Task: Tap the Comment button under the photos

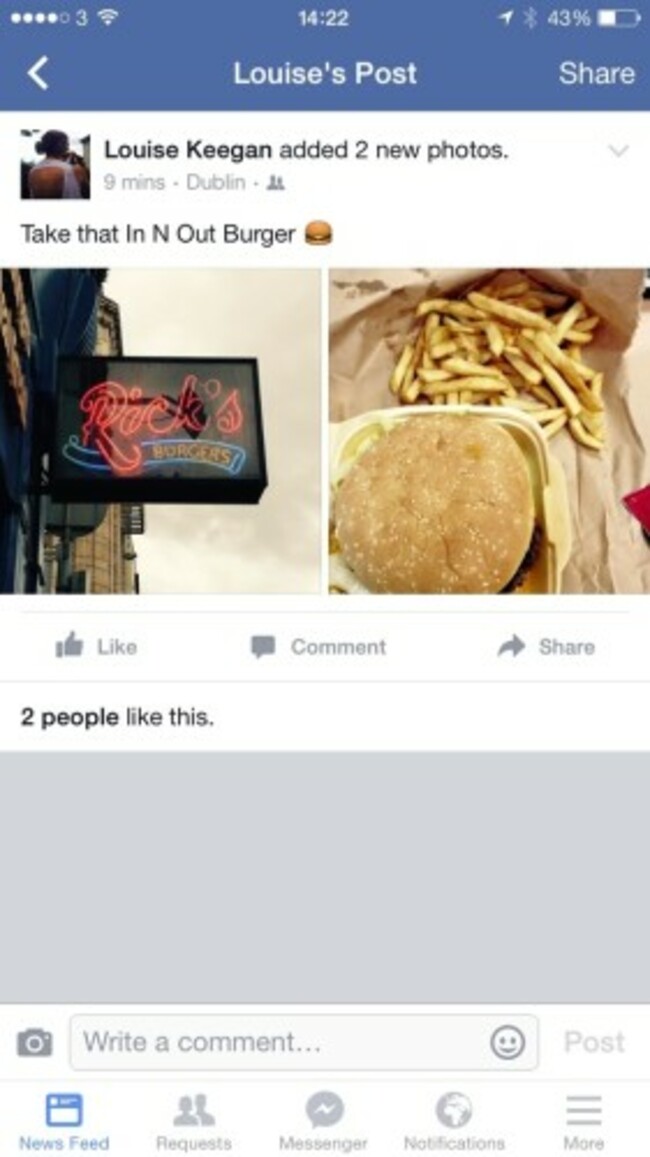Action: [x=319, y=647]
